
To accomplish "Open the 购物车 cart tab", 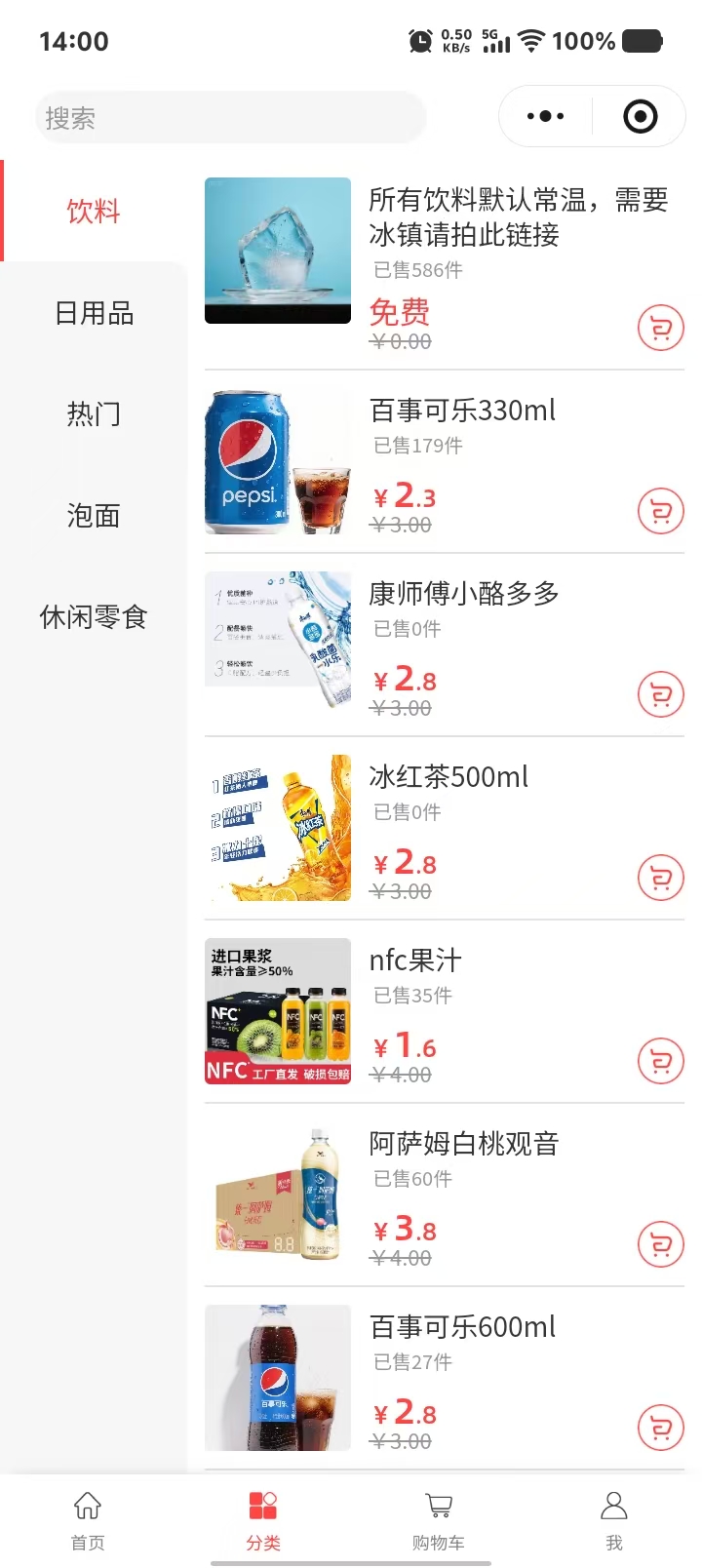I will point(439,1519).
